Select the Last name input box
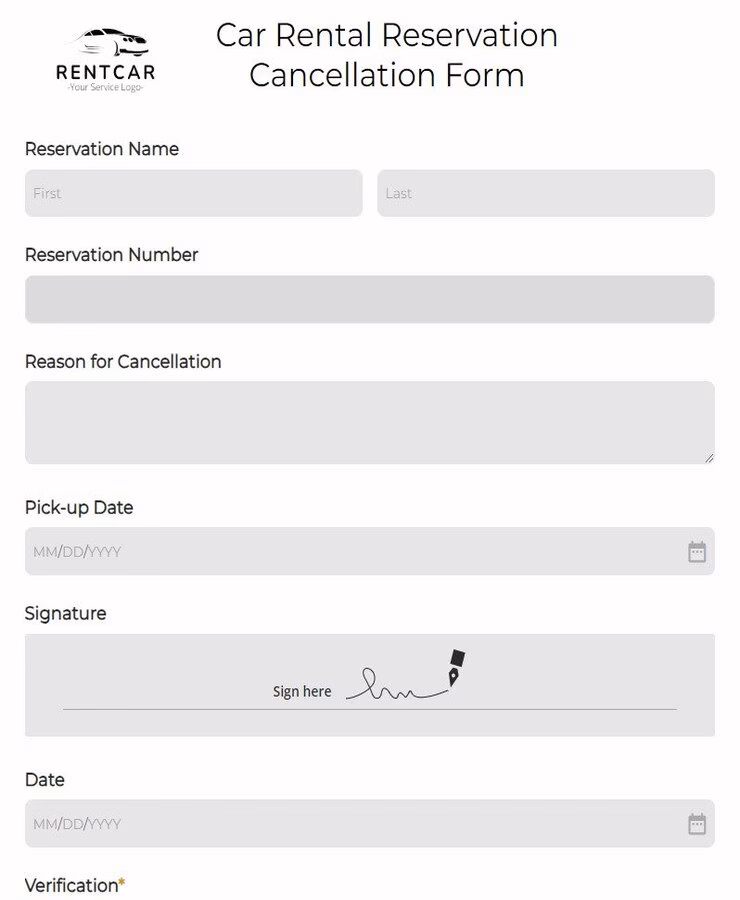The image size is (740, 900). click(546, 193)
